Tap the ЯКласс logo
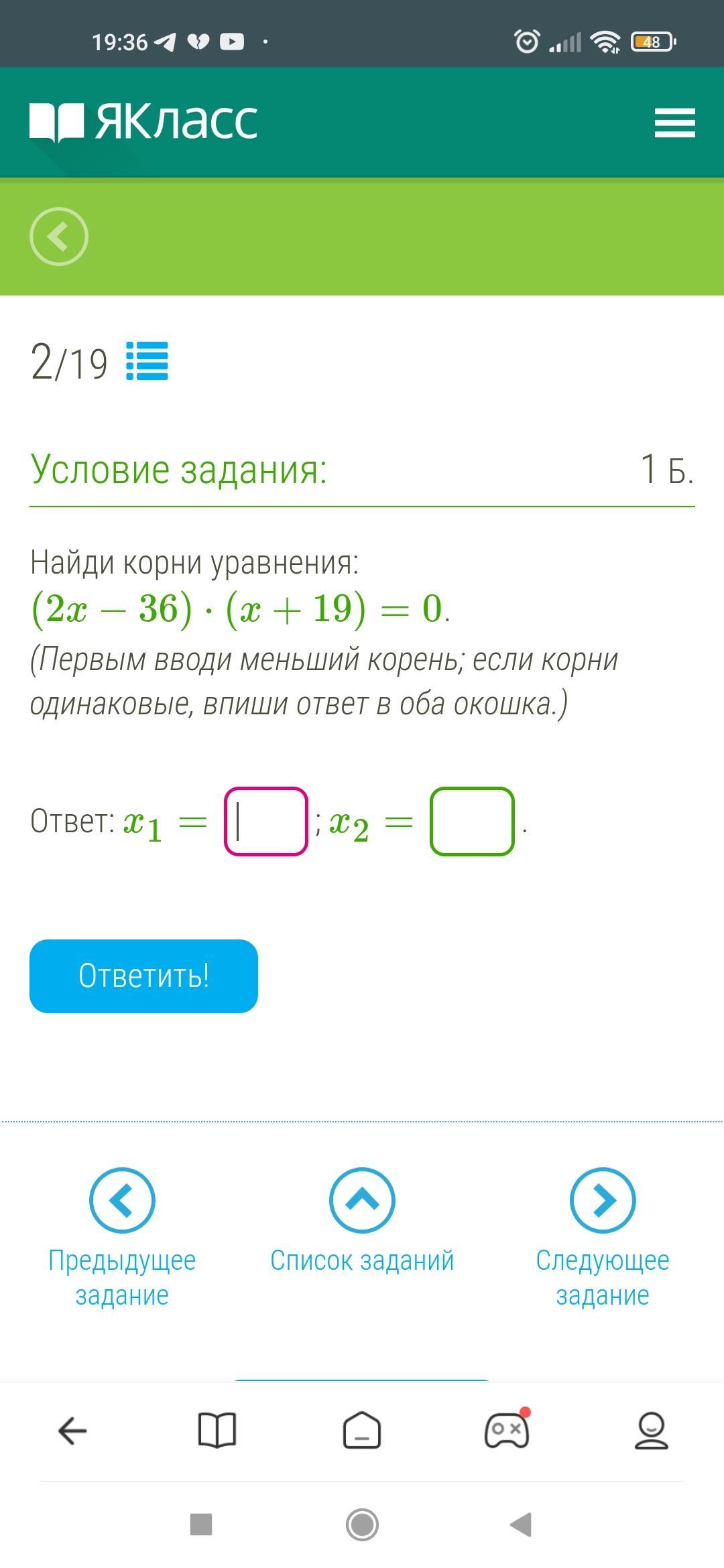The width and height of the screenshot is (724, 1568). coord(143,122)
